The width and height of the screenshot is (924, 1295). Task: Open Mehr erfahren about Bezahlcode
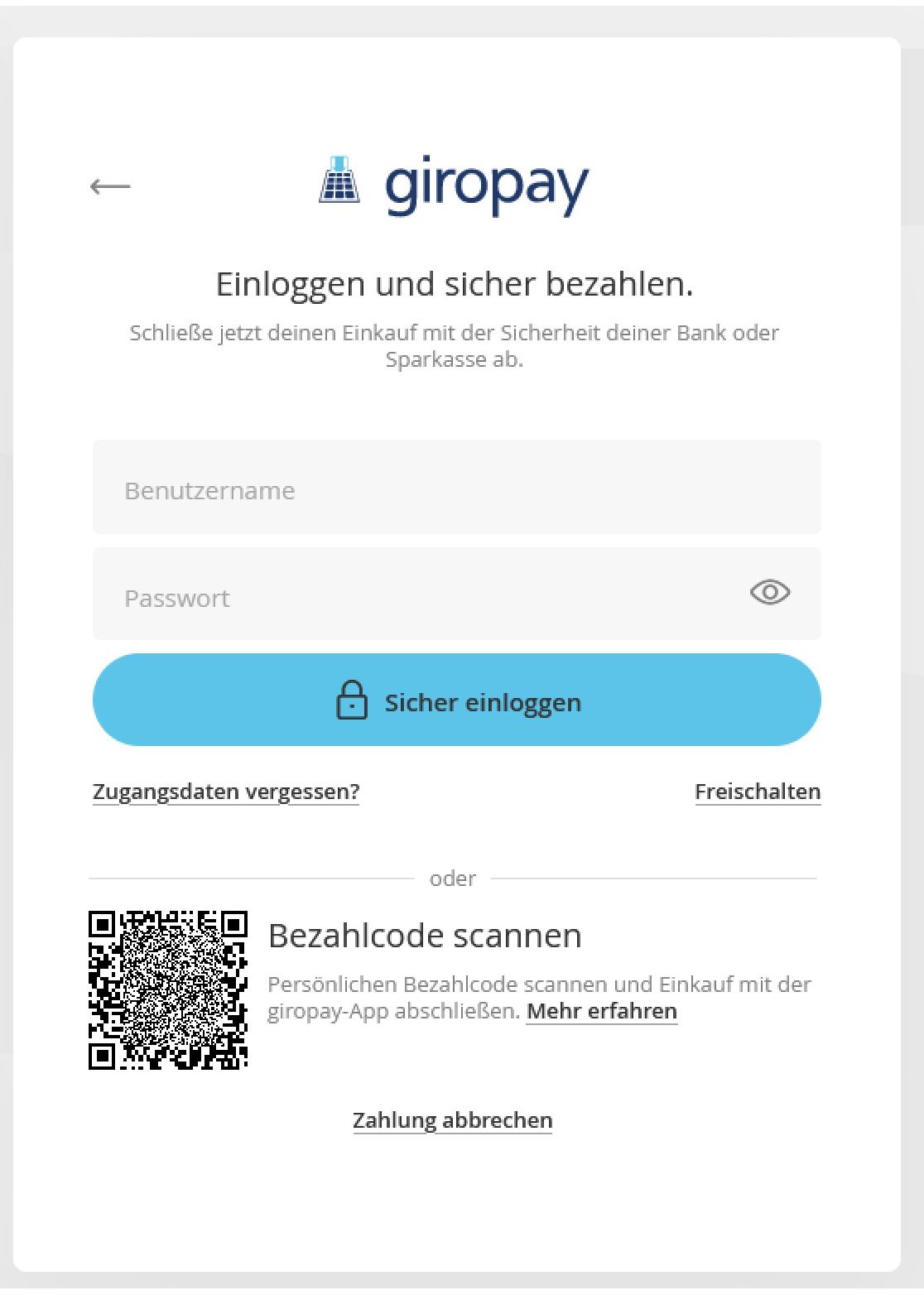pos(601,1011)
